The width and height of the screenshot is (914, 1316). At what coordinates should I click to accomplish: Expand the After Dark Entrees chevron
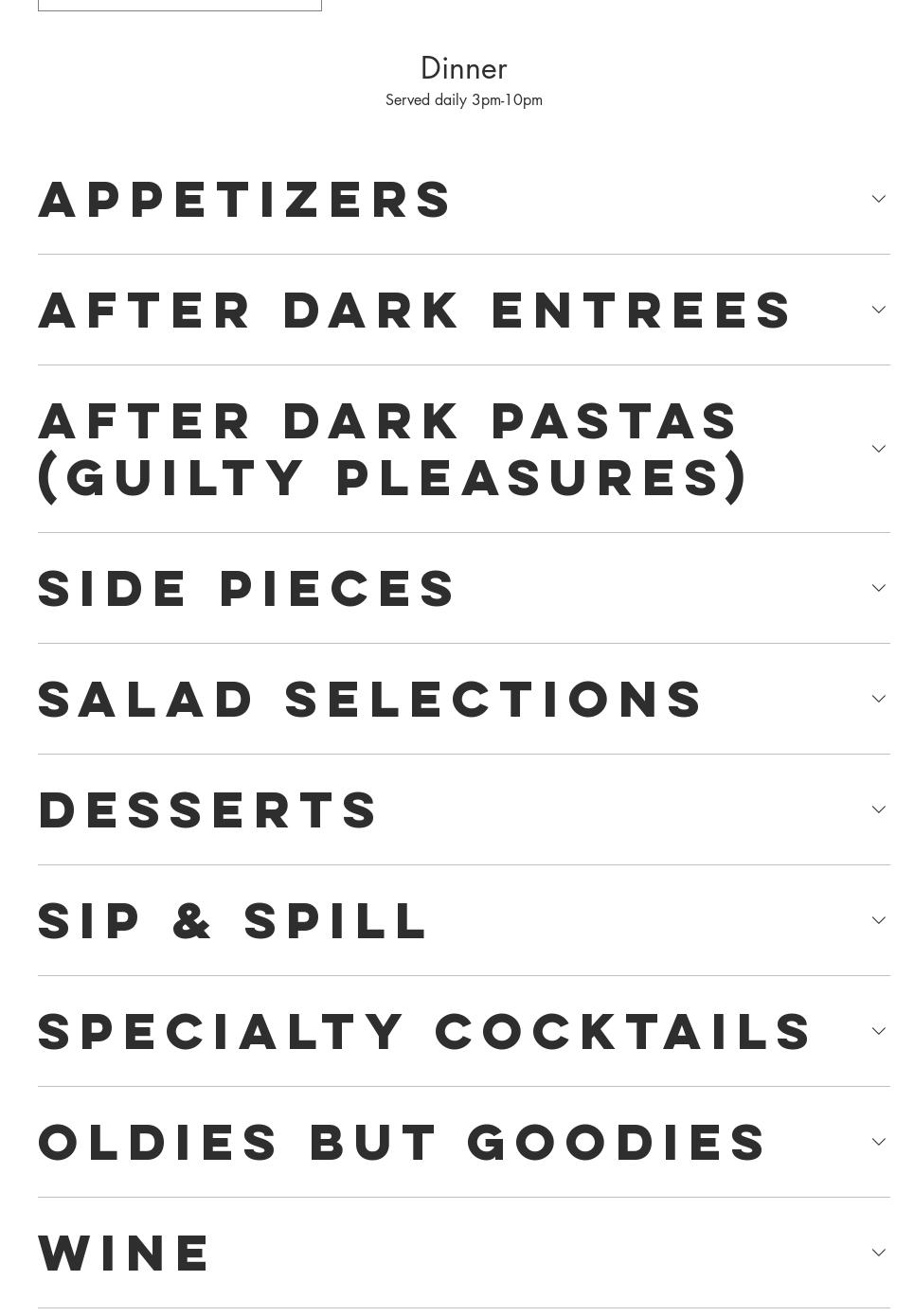pos(878,309)
